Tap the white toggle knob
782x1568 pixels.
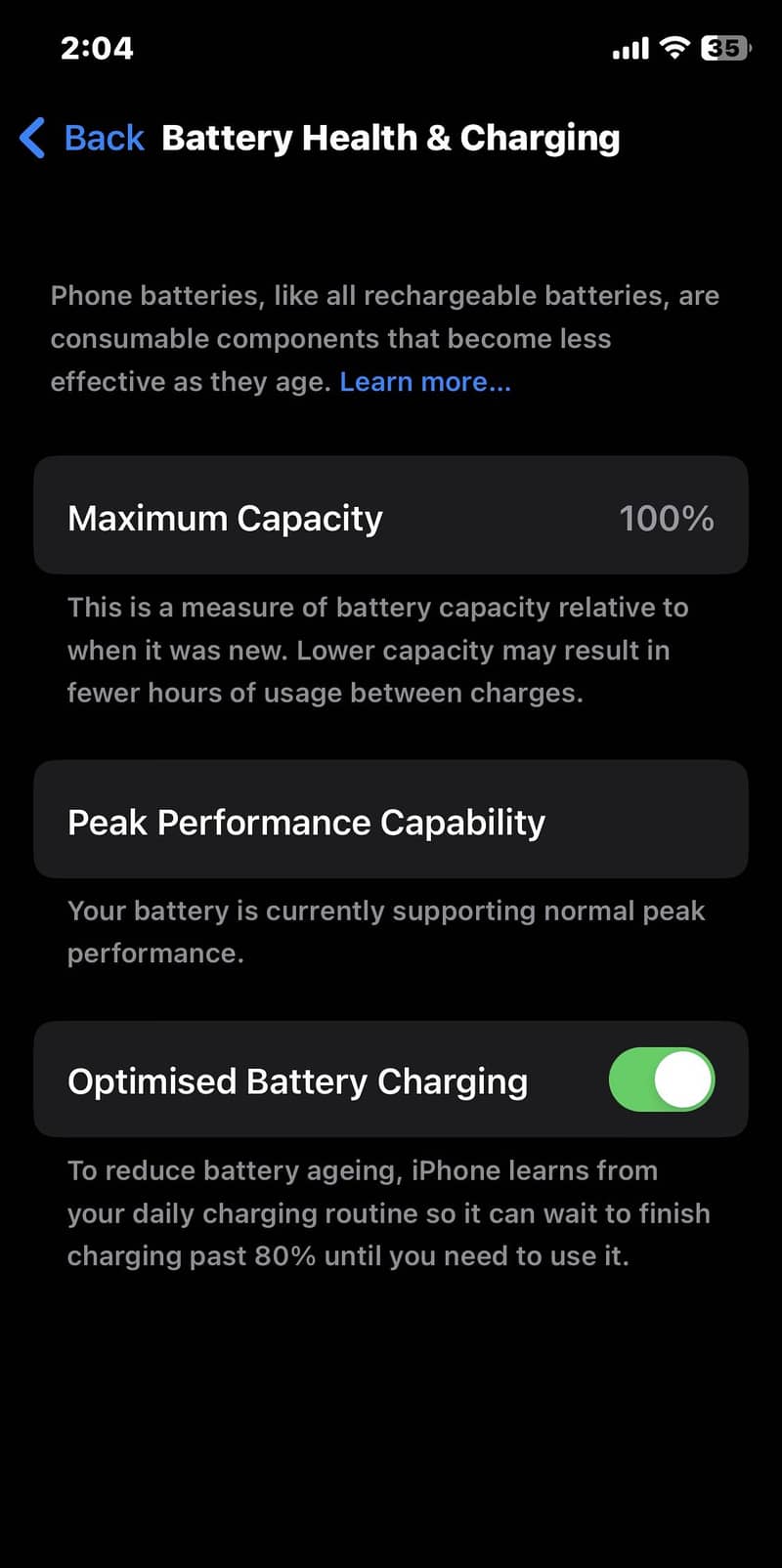(684, 1079)
